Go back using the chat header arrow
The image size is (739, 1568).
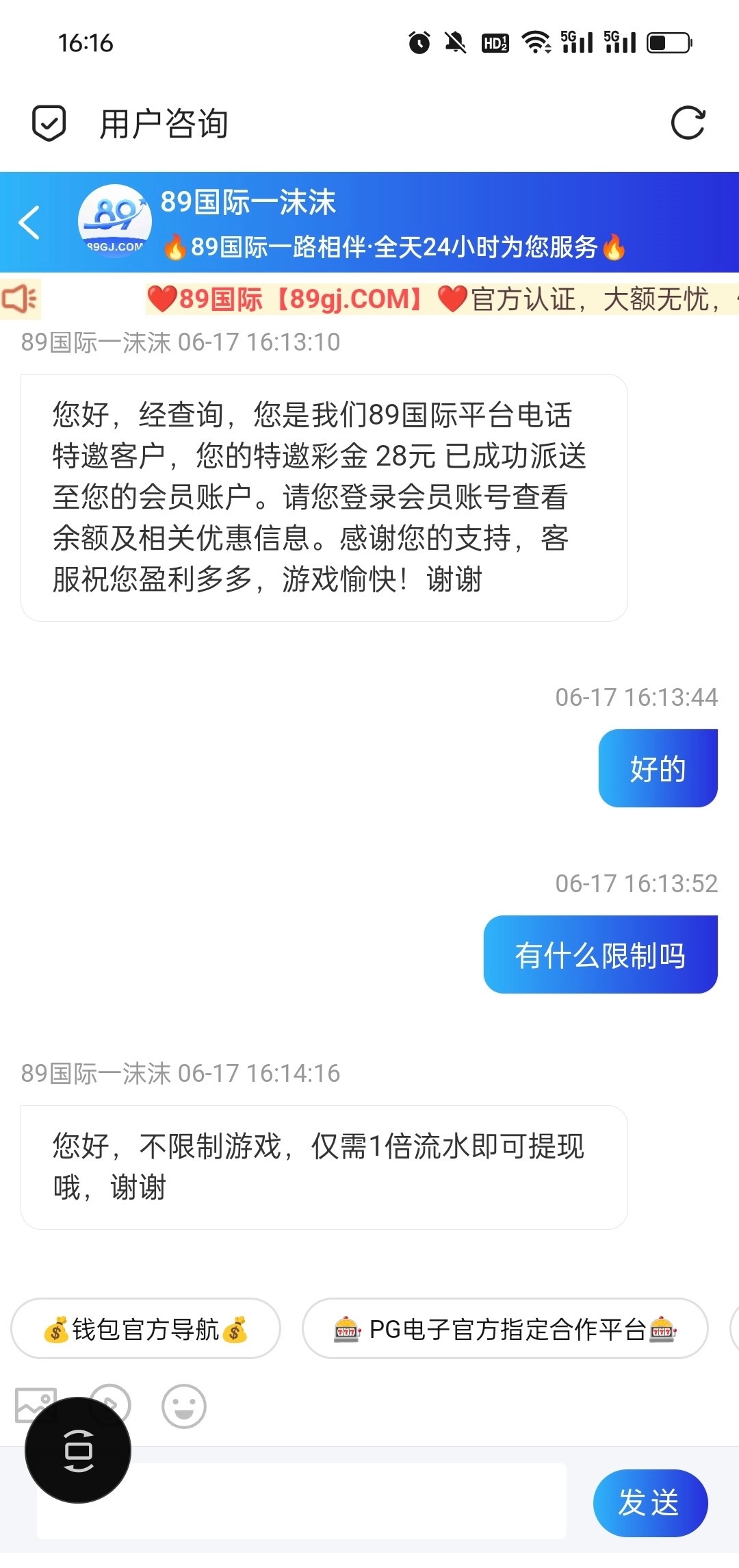click(x=29, y=223)
